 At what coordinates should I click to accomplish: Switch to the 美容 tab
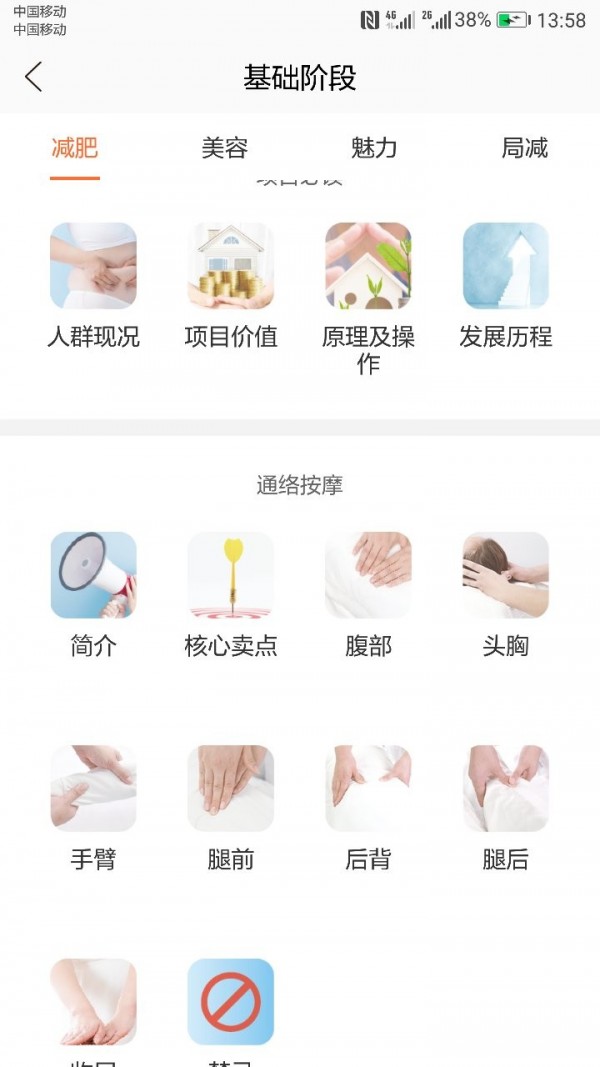point(224,149)
